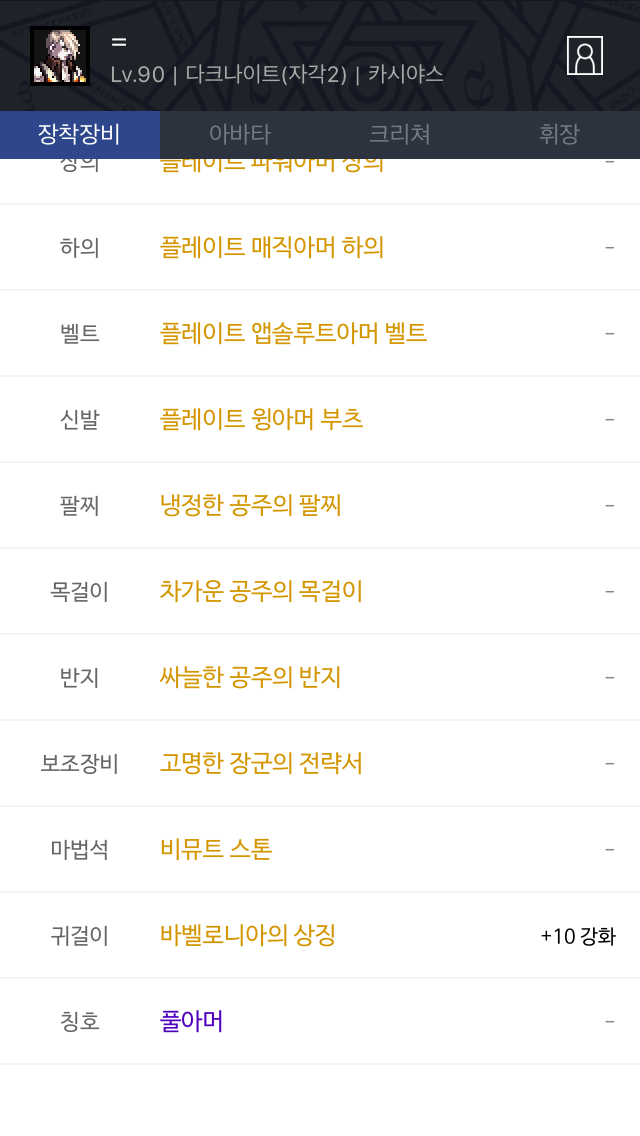This screenshot has width=640, height=1136.
Task: Open 고명한 장군의 전략서 item
Action: point(262,763)
